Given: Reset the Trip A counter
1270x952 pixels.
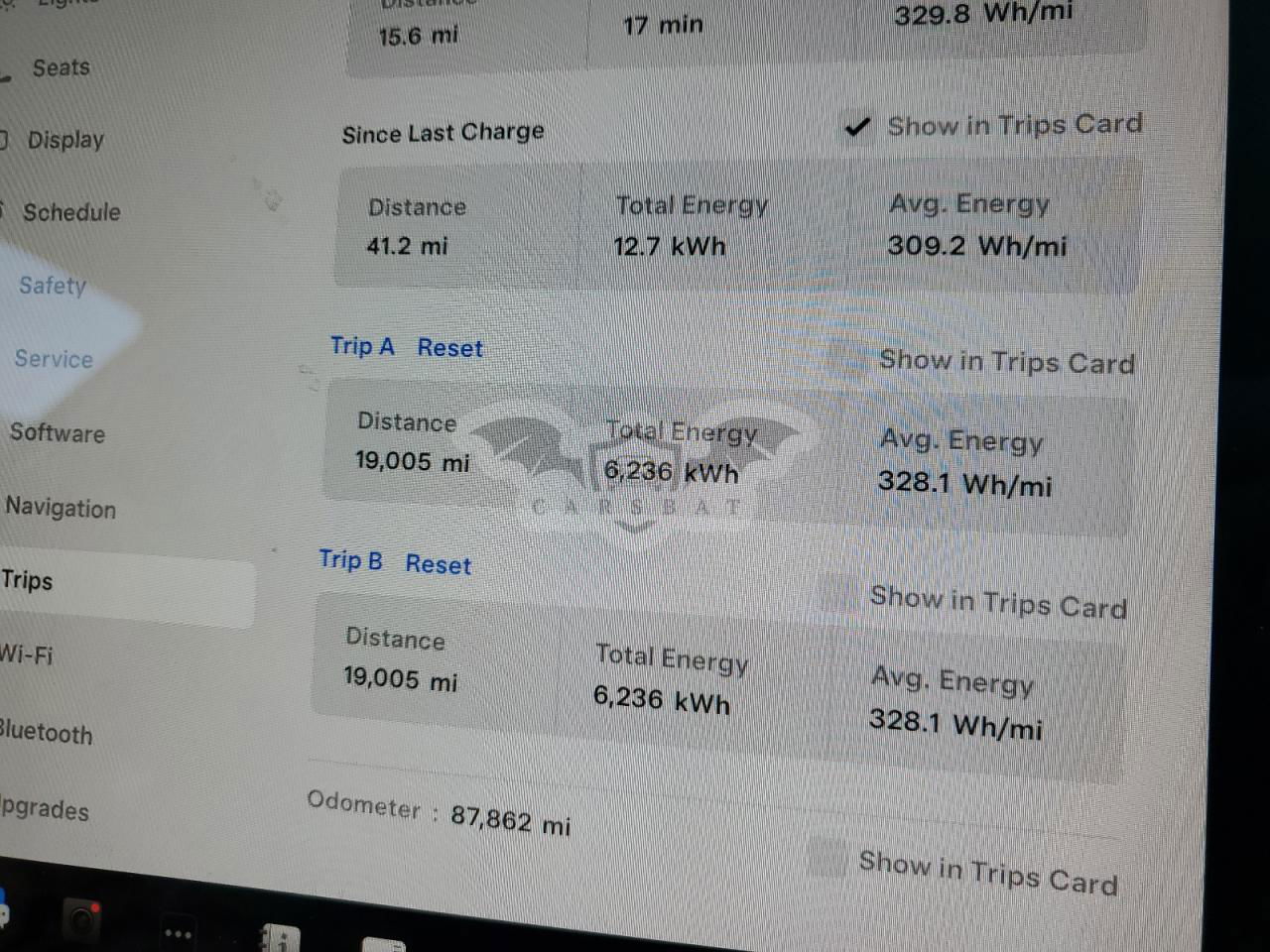Looking at the screenshot, I should pos(449,348).
